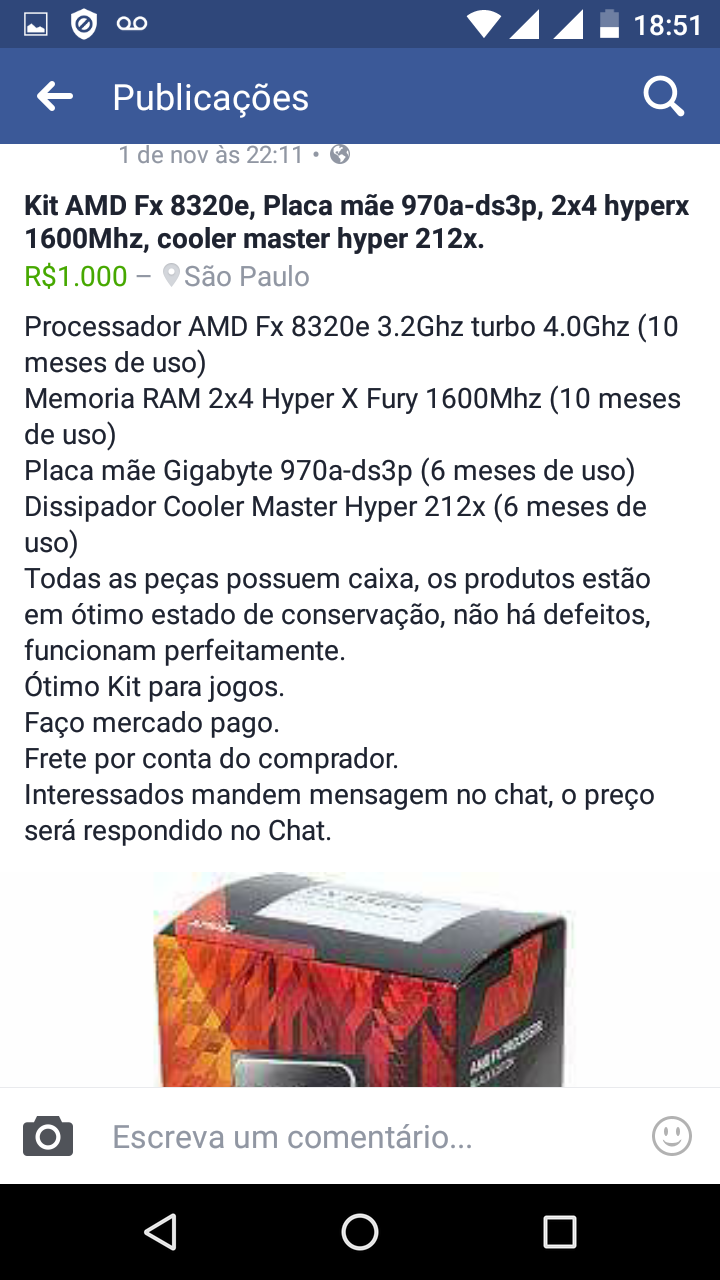Open the emoji smiley picker
720x1280 pixels.
coord(672,1136)
